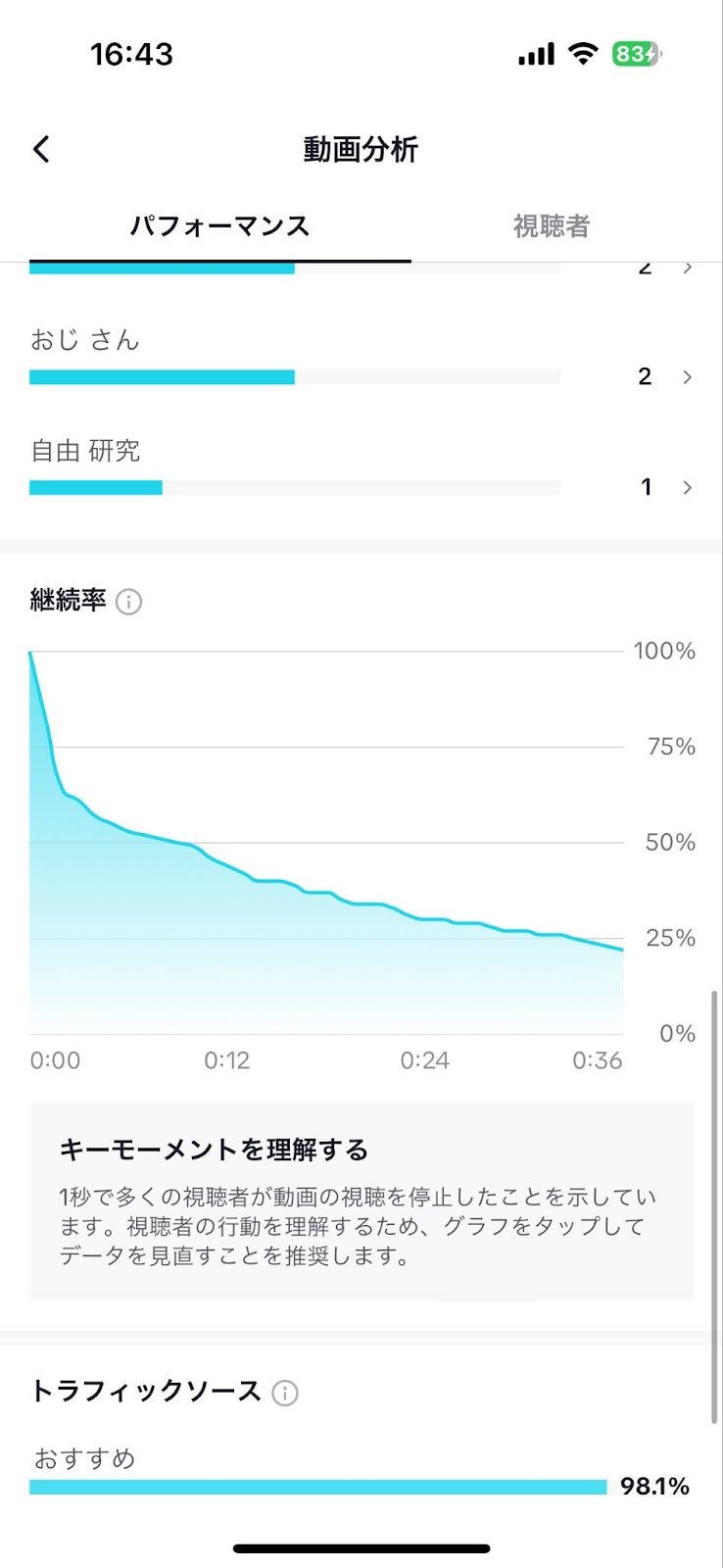Open the おじ さん search term row
Viewport: 723px width, 1568px height.
(361, 359)
